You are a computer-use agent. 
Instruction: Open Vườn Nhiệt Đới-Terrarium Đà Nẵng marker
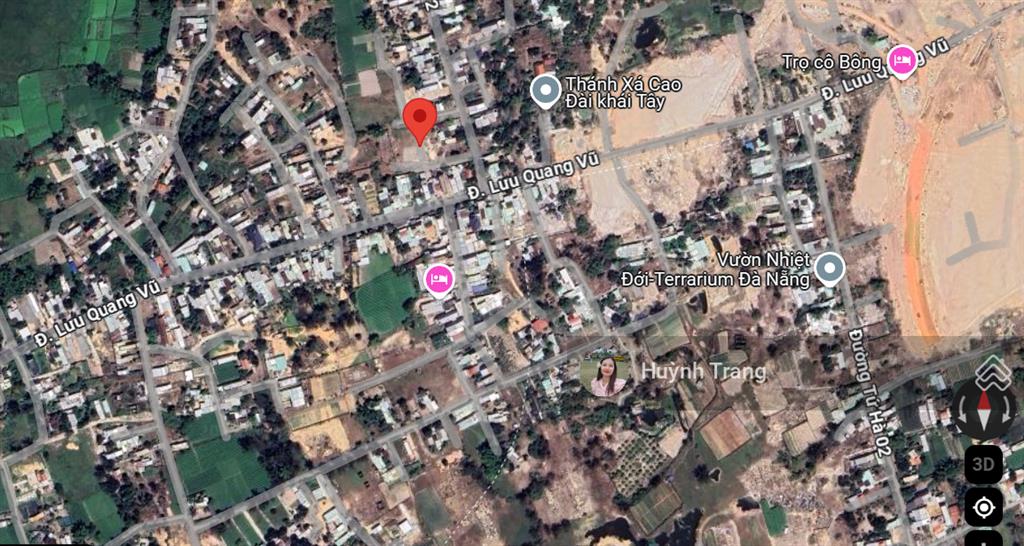(x=829, y=268)
